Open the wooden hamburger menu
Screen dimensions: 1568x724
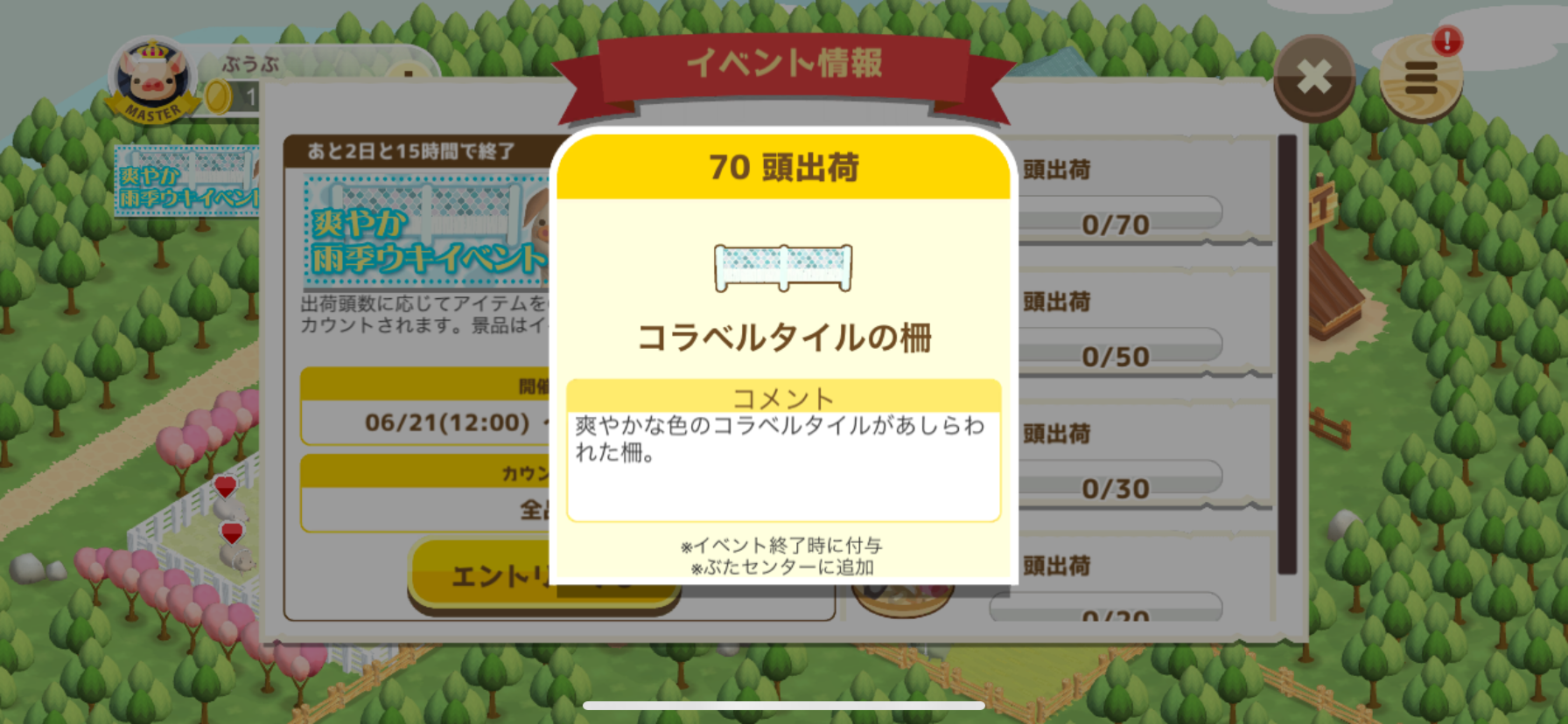click(1420, 80)
